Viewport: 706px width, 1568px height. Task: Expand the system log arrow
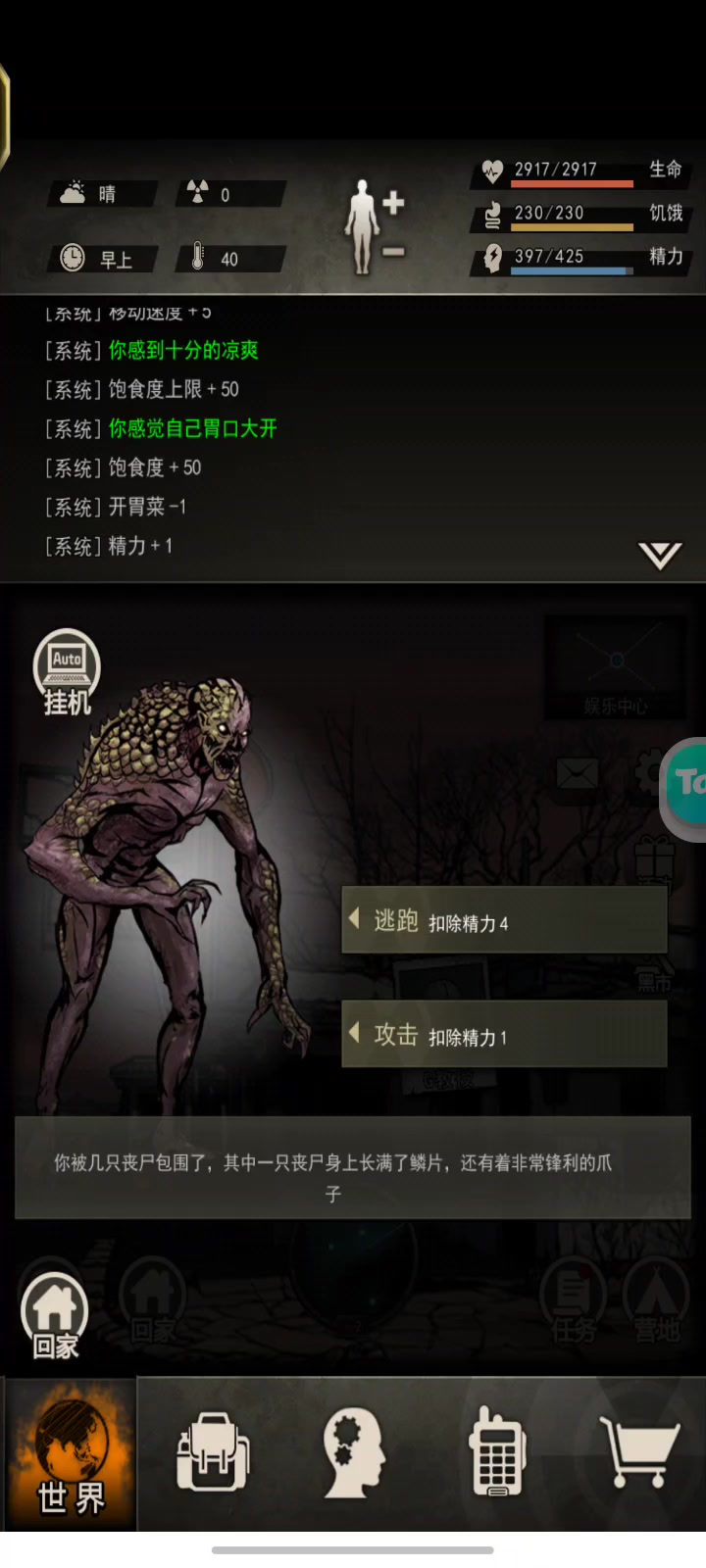click(660, 556)
